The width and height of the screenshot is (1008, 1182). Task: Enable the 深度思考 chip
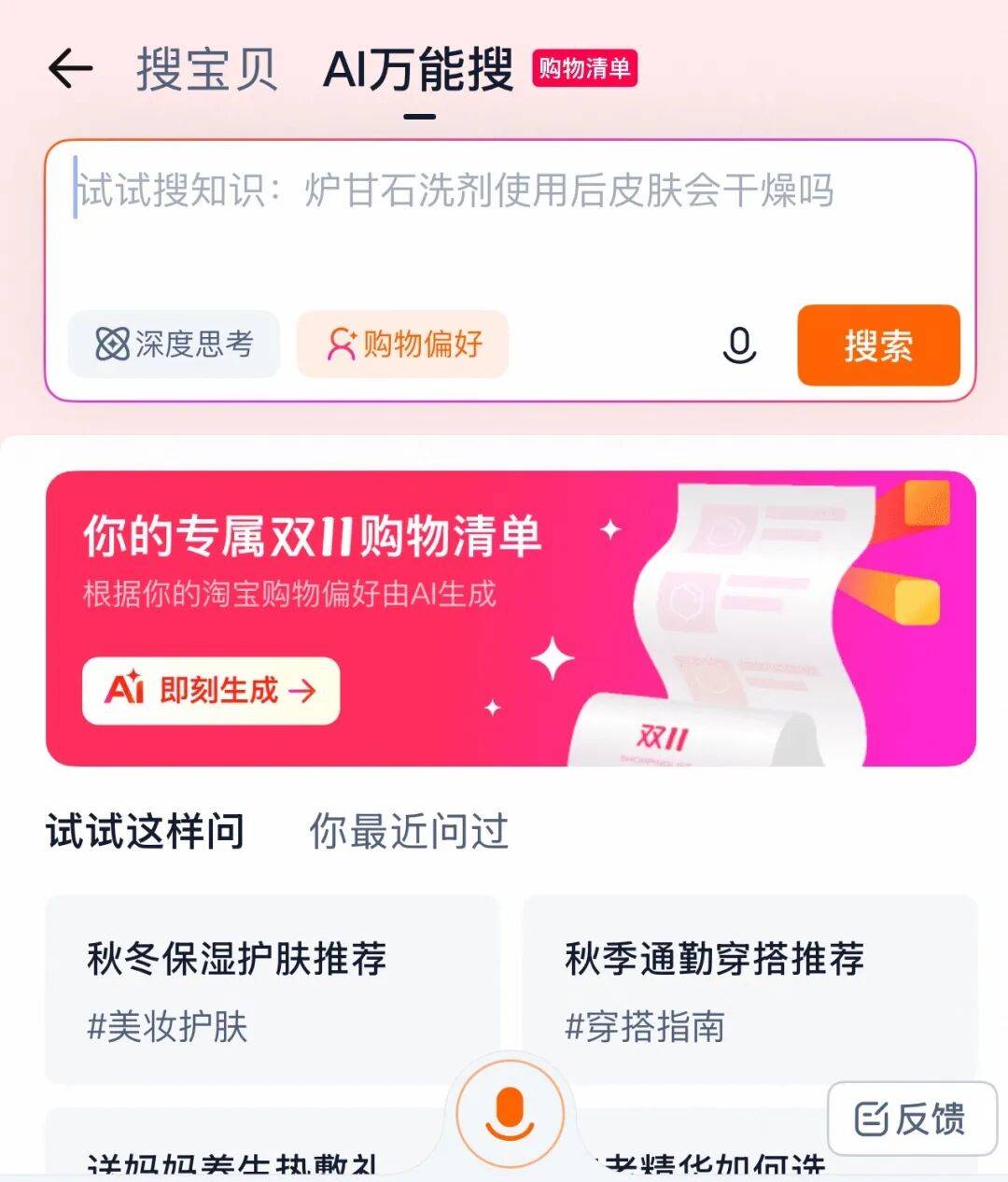tap(175, 345)
